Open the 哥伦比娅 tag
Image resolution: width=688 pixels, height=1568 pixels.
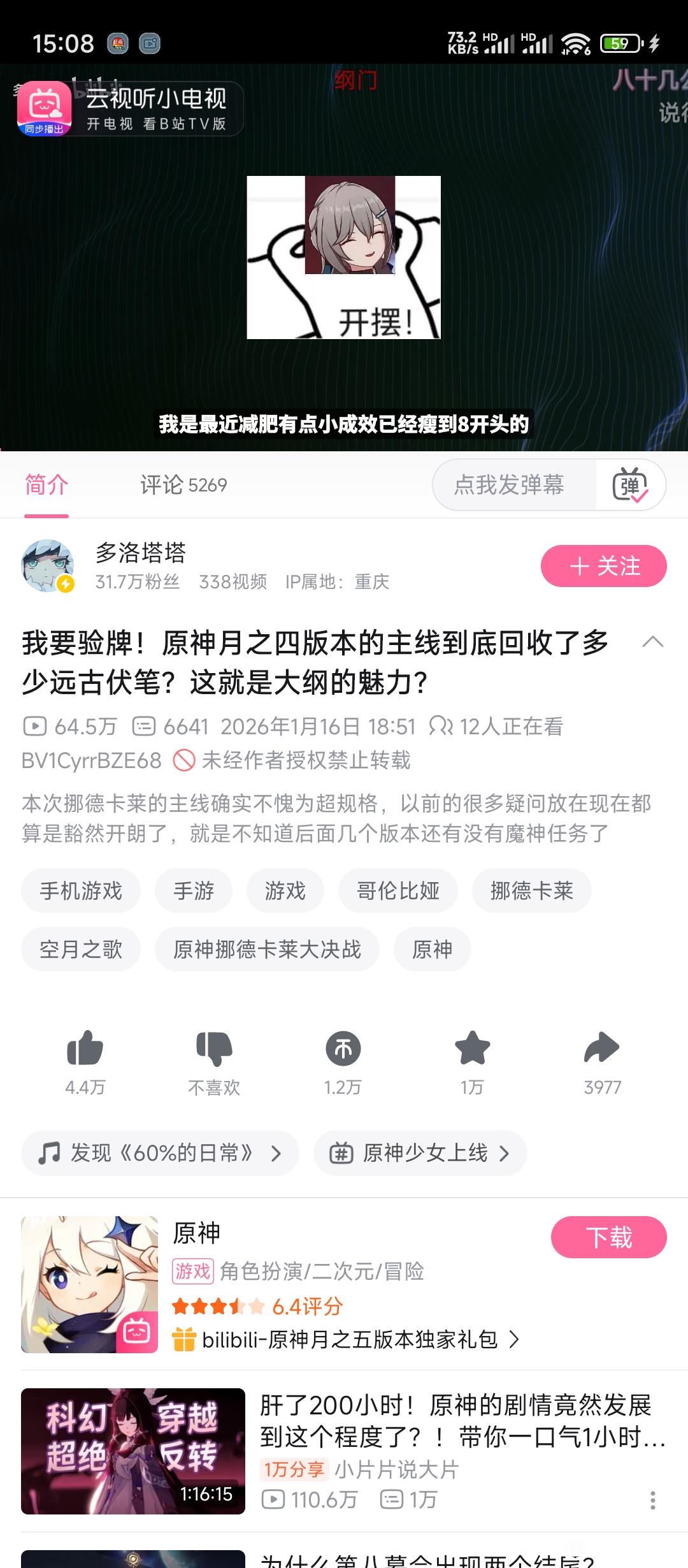click(398, 890)
